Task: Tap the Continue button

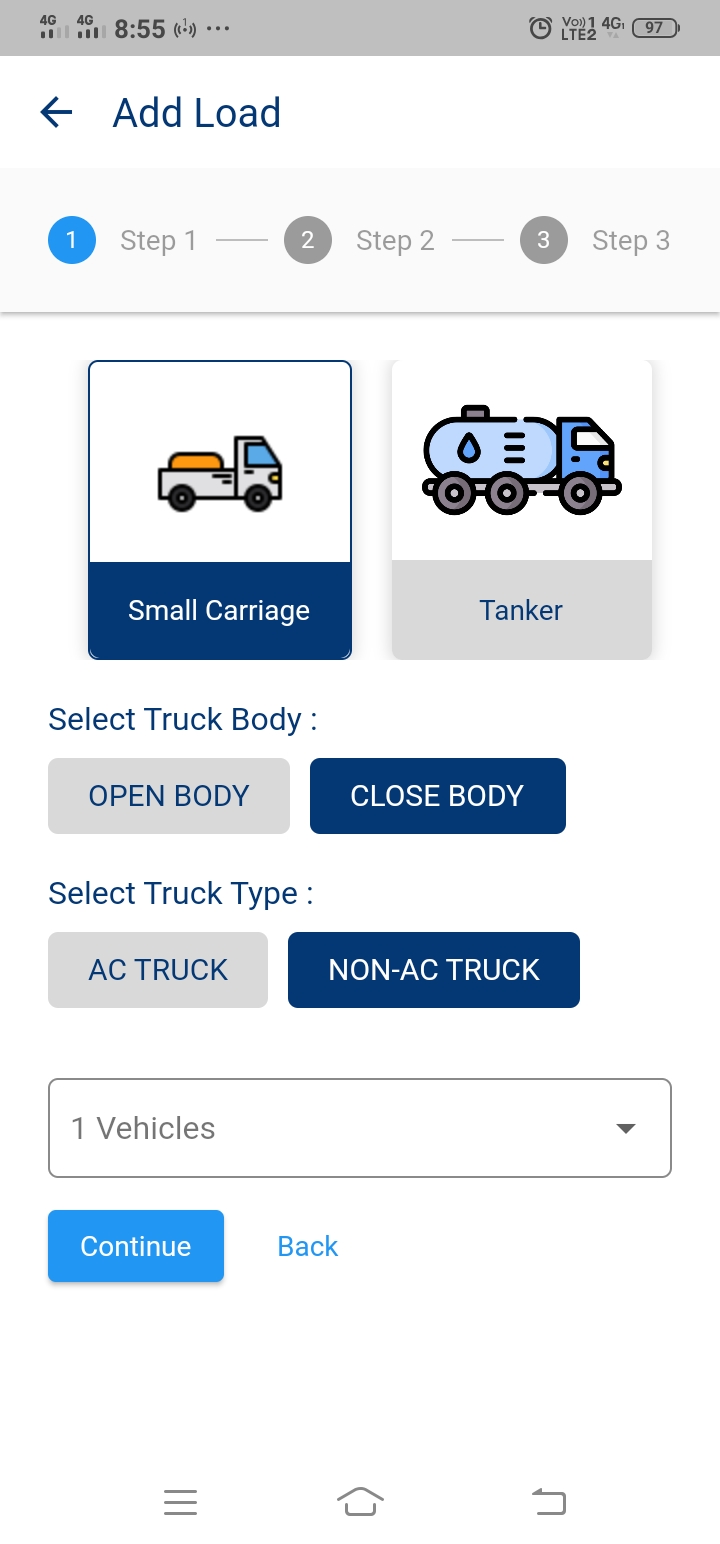Action: [x=136, y=1246]
